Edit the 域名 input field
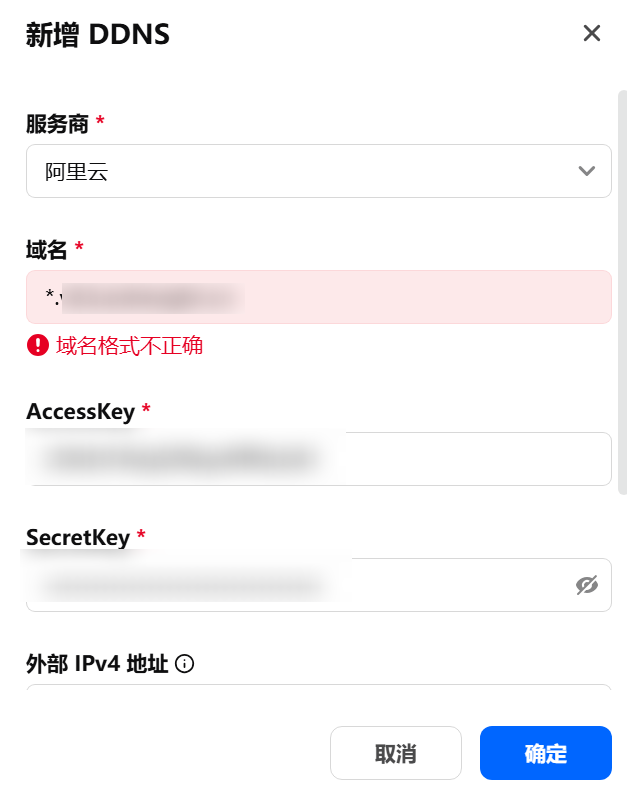627x802 pixels. pyautogui.click(x=318, y=297)
